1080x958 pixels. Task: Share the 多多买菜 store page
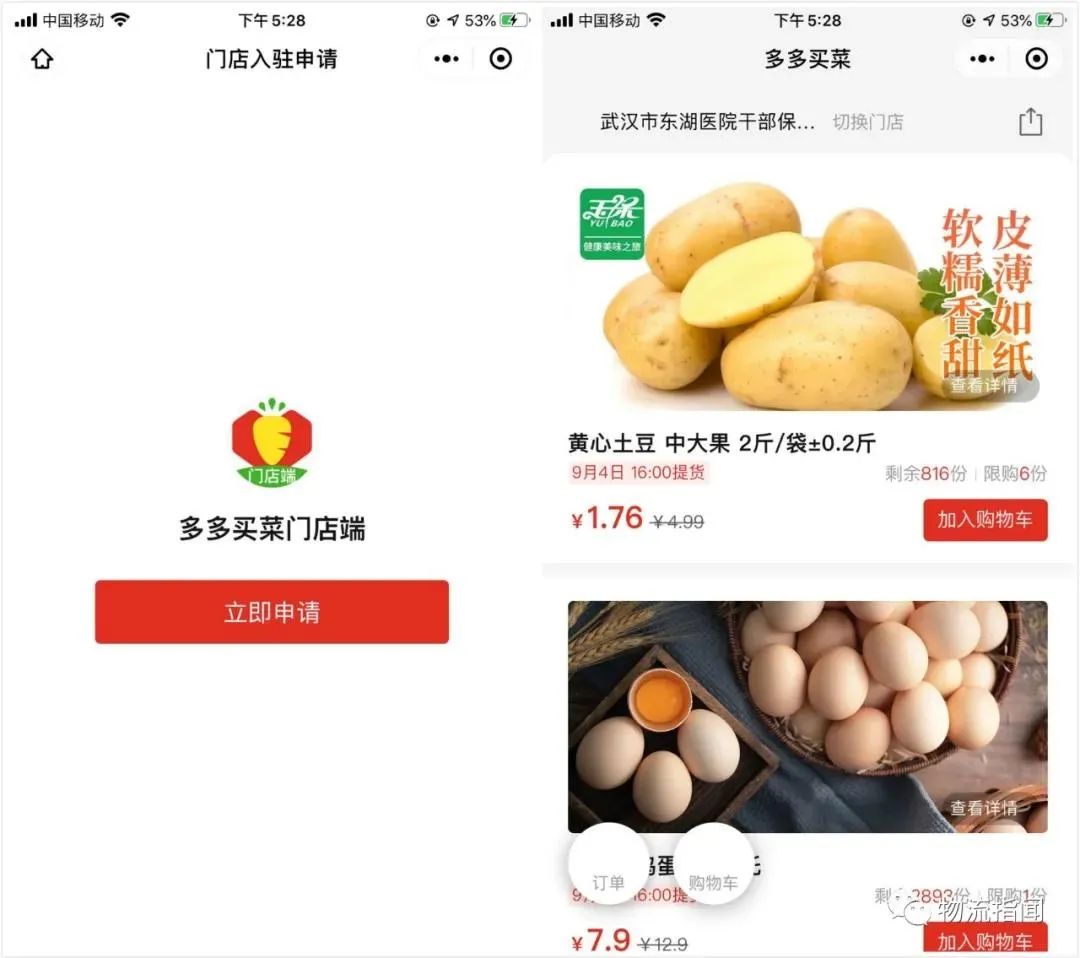tap(1030, 122)
